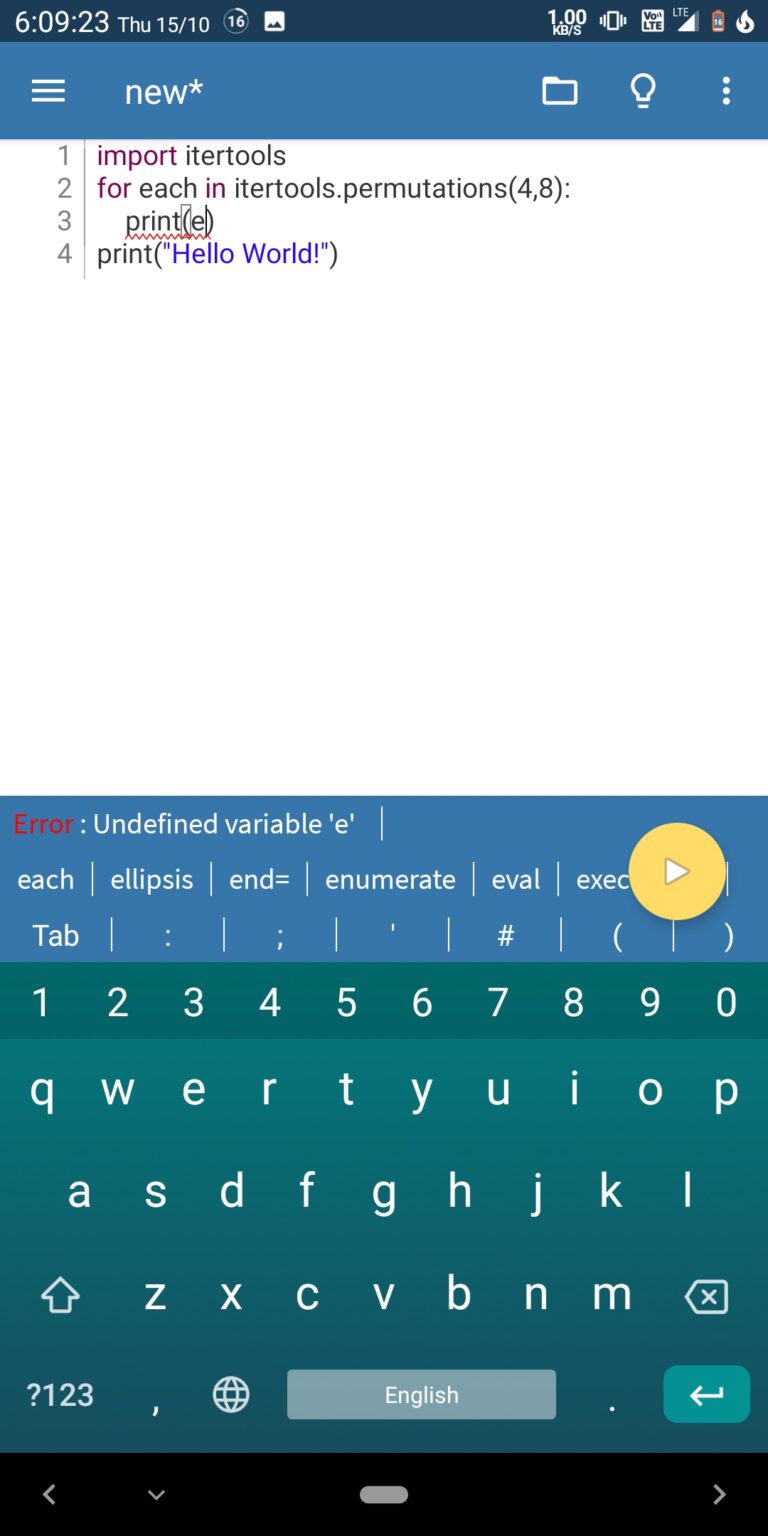Tap the Tab shortcut key
This screenshot has width=768, height=1536.
tap(55, 936)
